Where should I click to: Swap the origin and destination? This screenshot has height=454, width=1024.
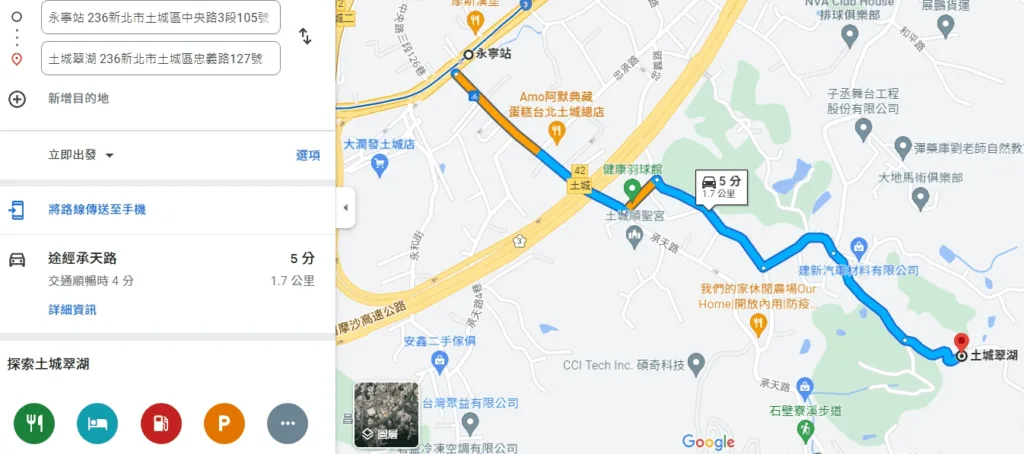(x=305, y=37)
